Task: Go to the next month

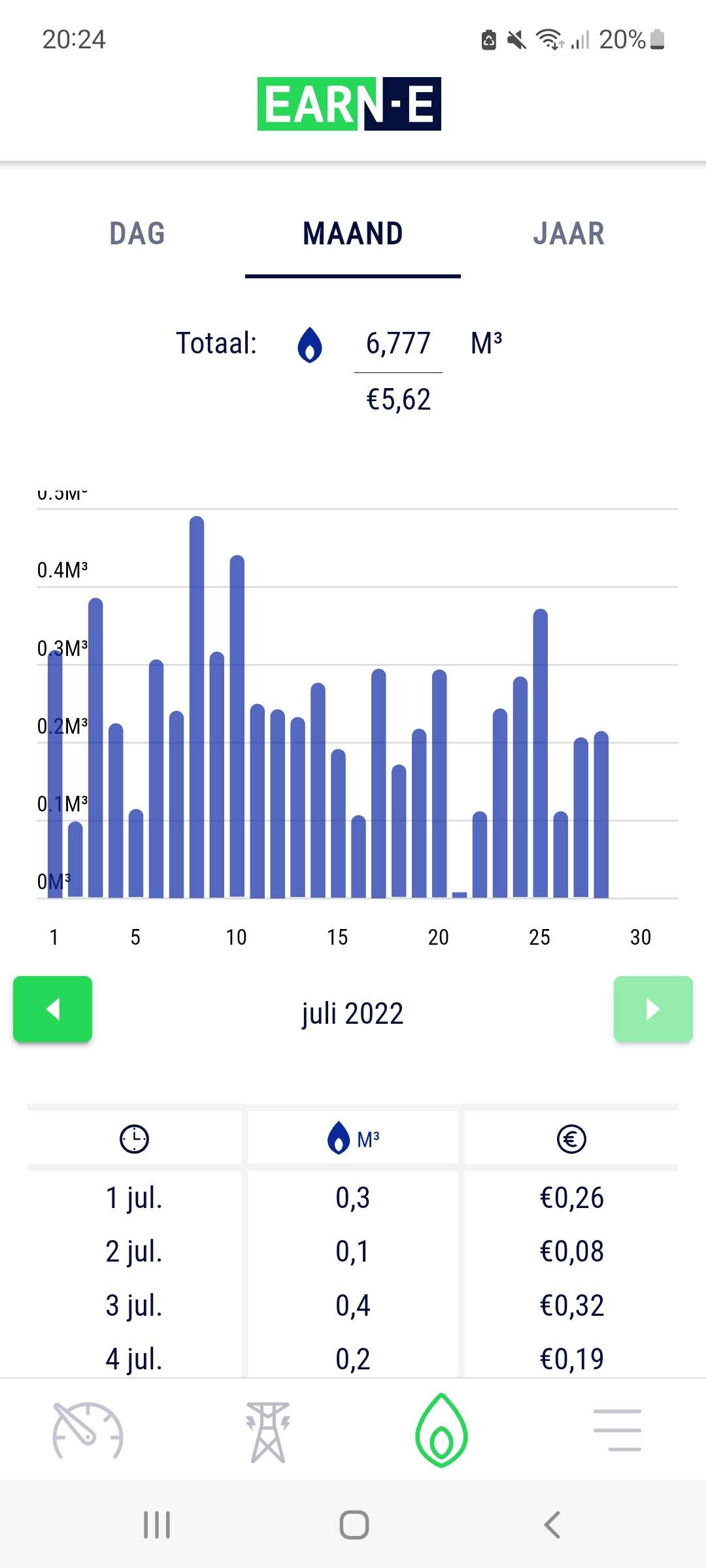Action: [x=653, y=1009]
